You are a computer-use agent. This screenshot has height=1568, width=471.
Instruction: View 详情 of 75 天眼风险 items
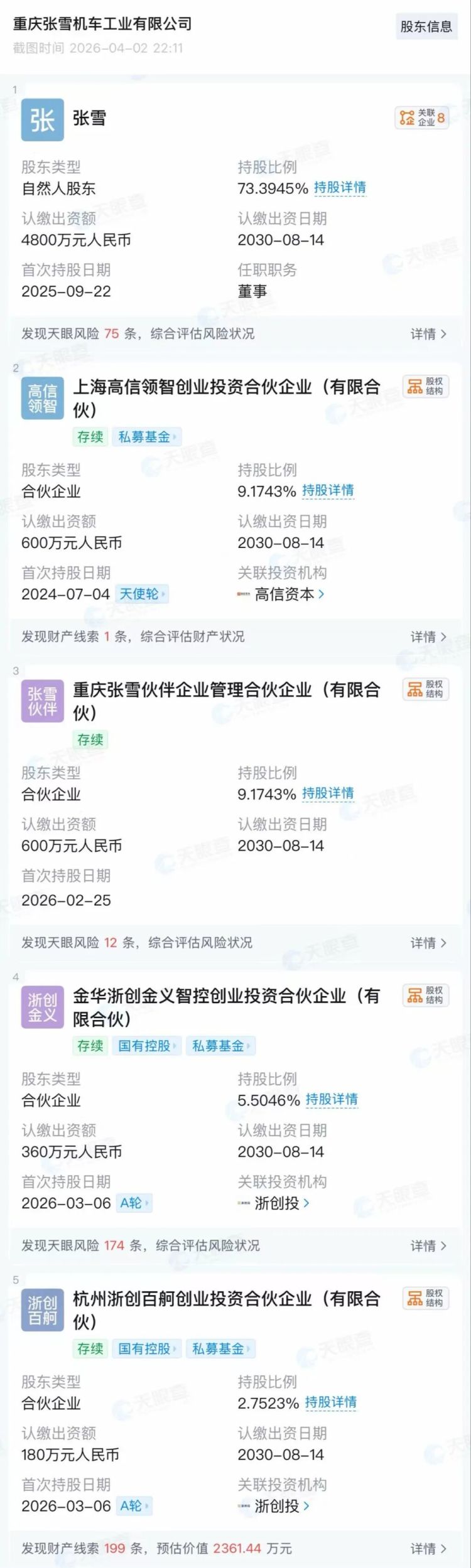pos(428,334)
